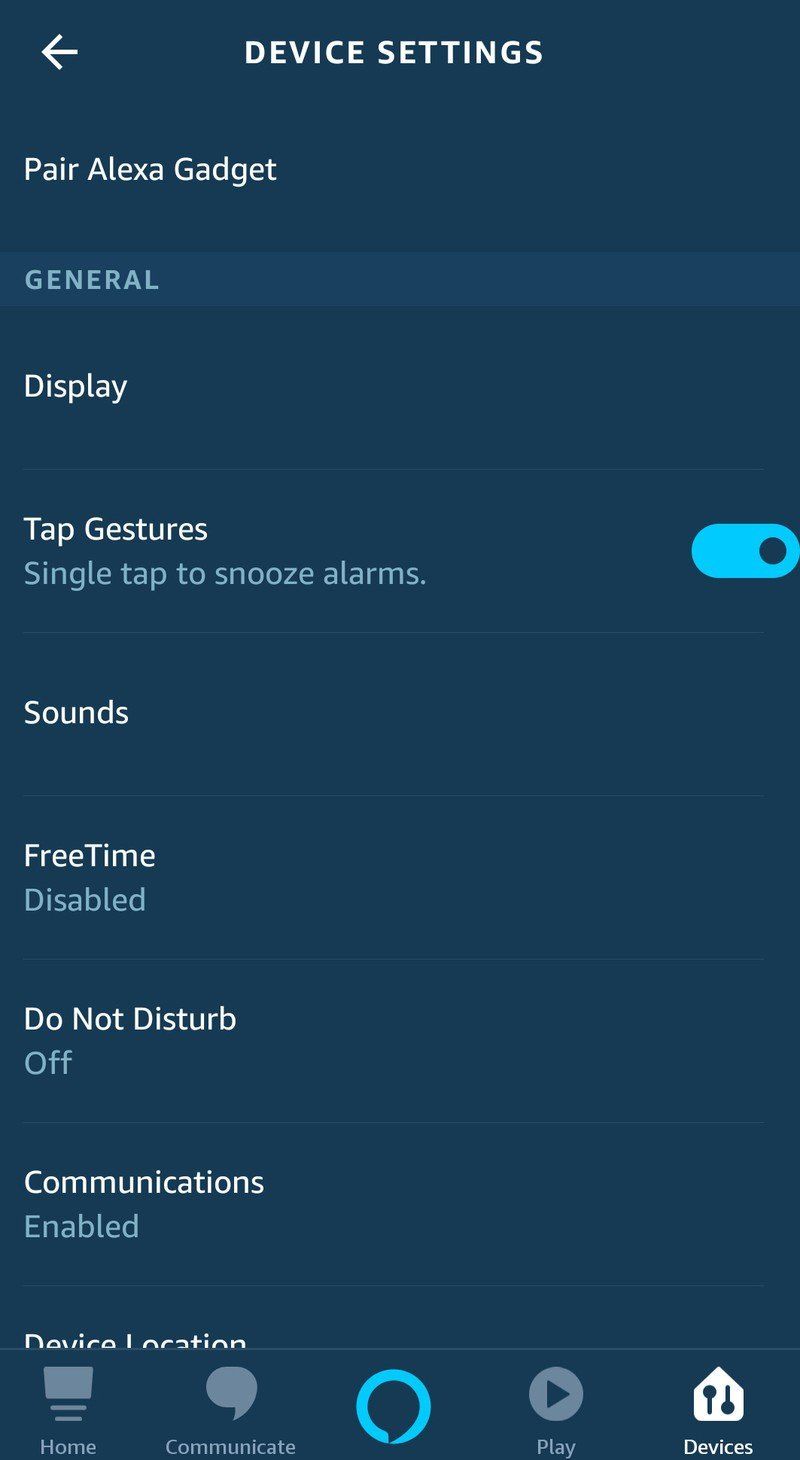The height and width of the screenshot is (1460, 800).
Task: Tap the Home monitor icon above its label
Action: (67, 1390)
